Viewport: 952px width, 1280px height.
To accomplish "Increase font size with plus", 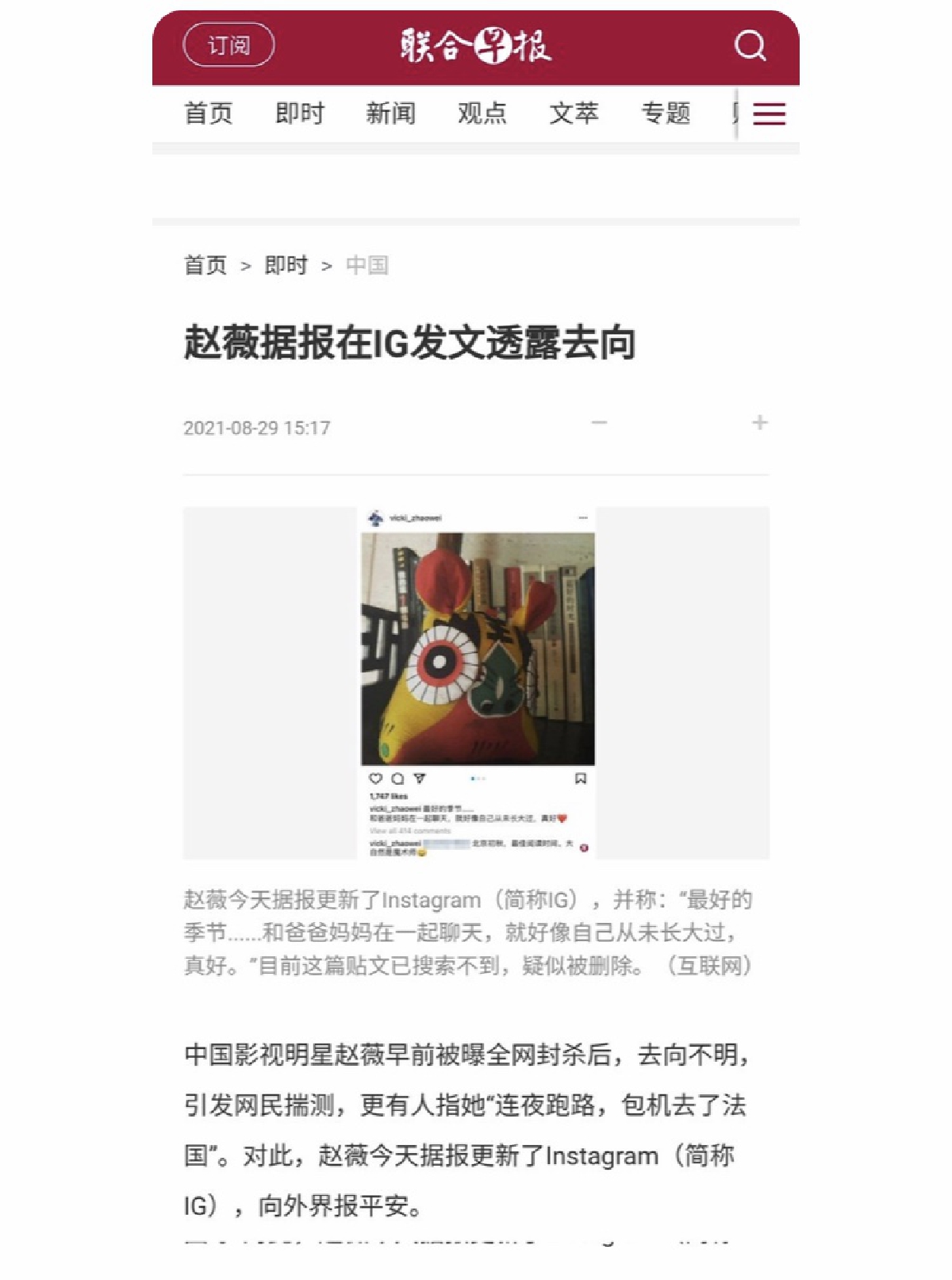I will (759, 423).
